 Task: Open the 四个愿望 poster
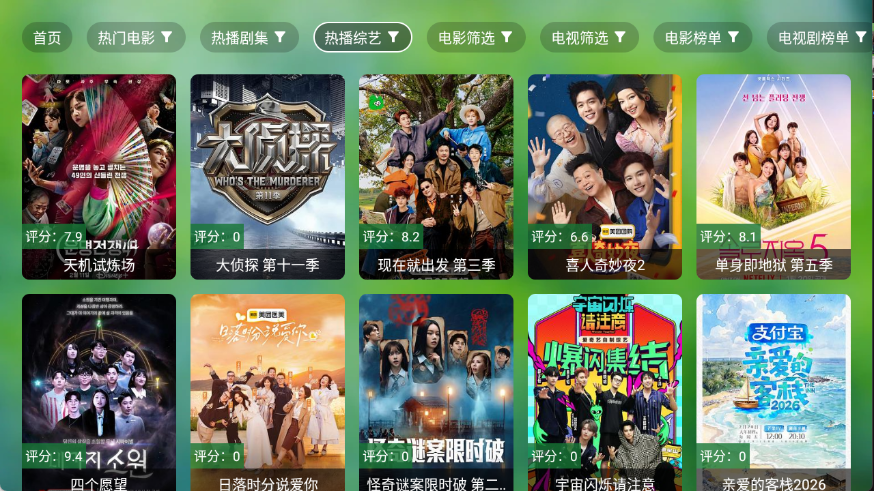coord(99,392)
